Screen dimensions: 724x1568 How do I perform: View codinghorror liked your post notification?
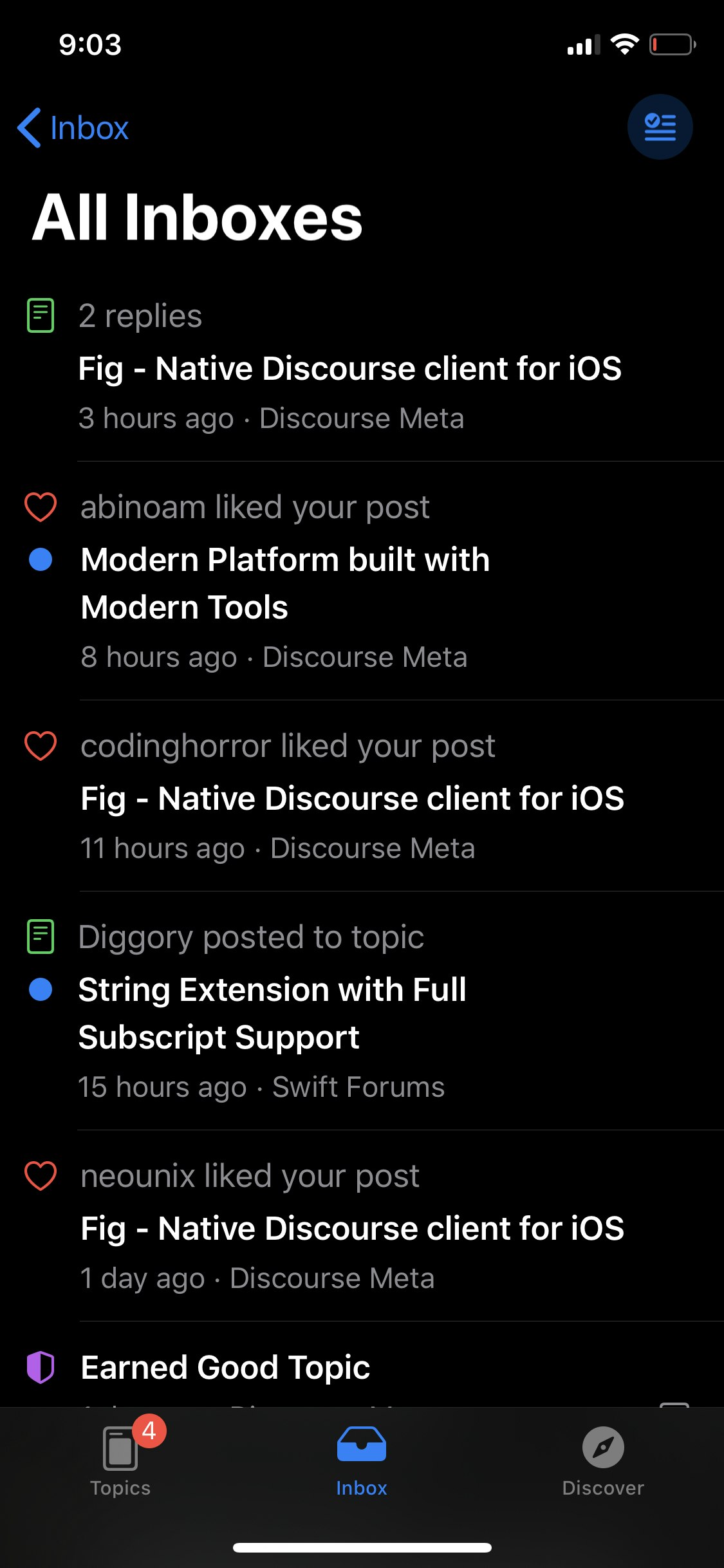(x=360, y=797)
